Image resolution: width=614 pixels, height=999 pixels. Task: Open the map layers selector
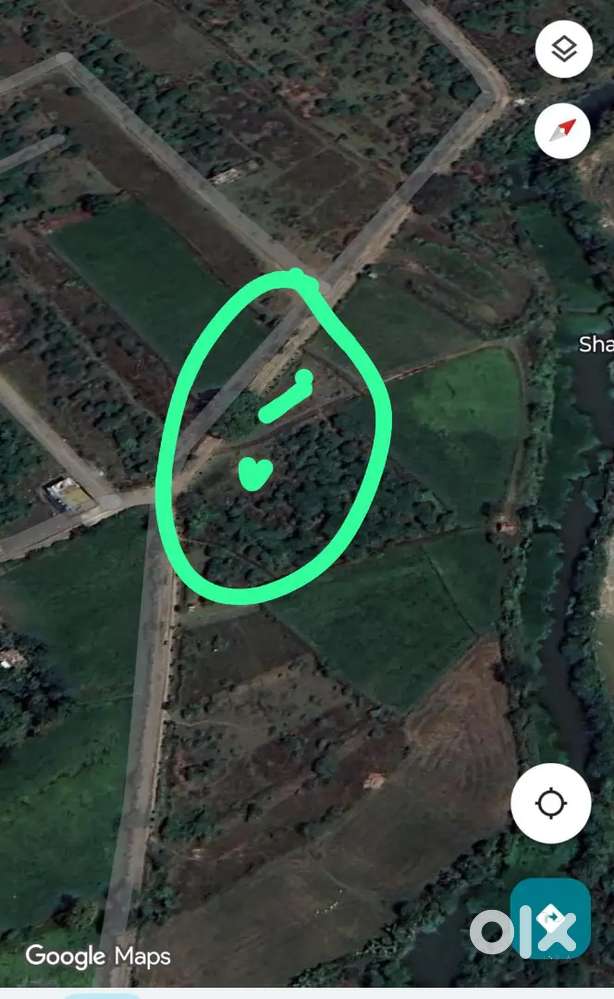(x=564, y=49)
